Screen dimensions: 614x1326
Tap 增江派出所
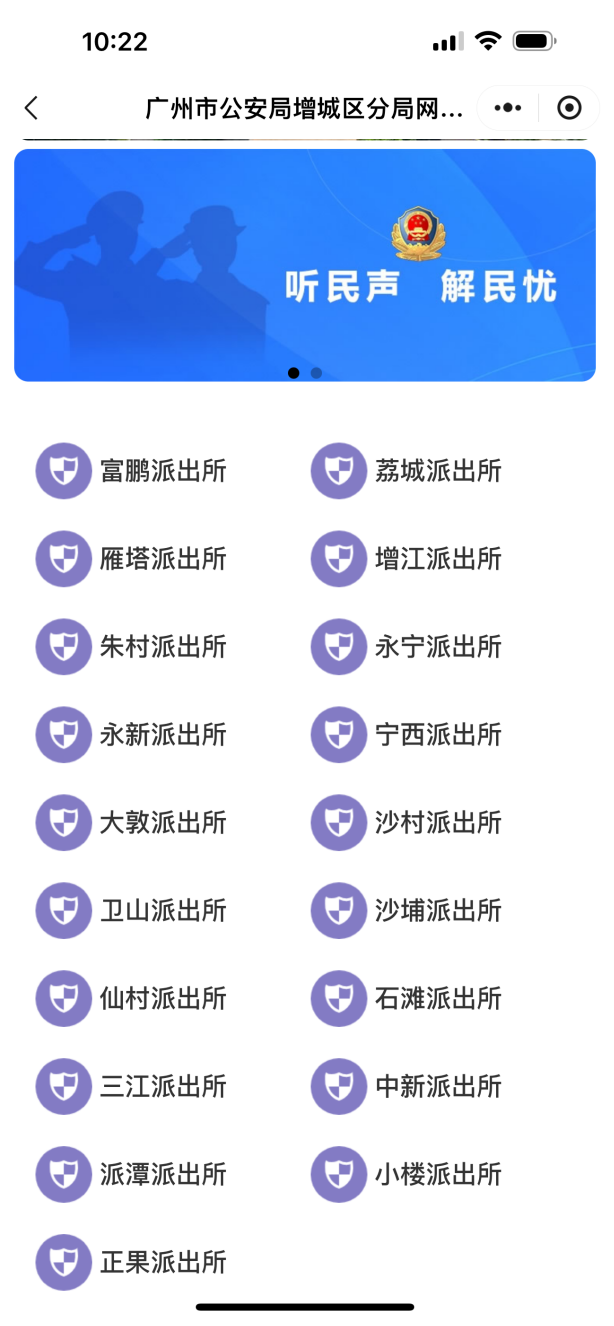[408, 559]
